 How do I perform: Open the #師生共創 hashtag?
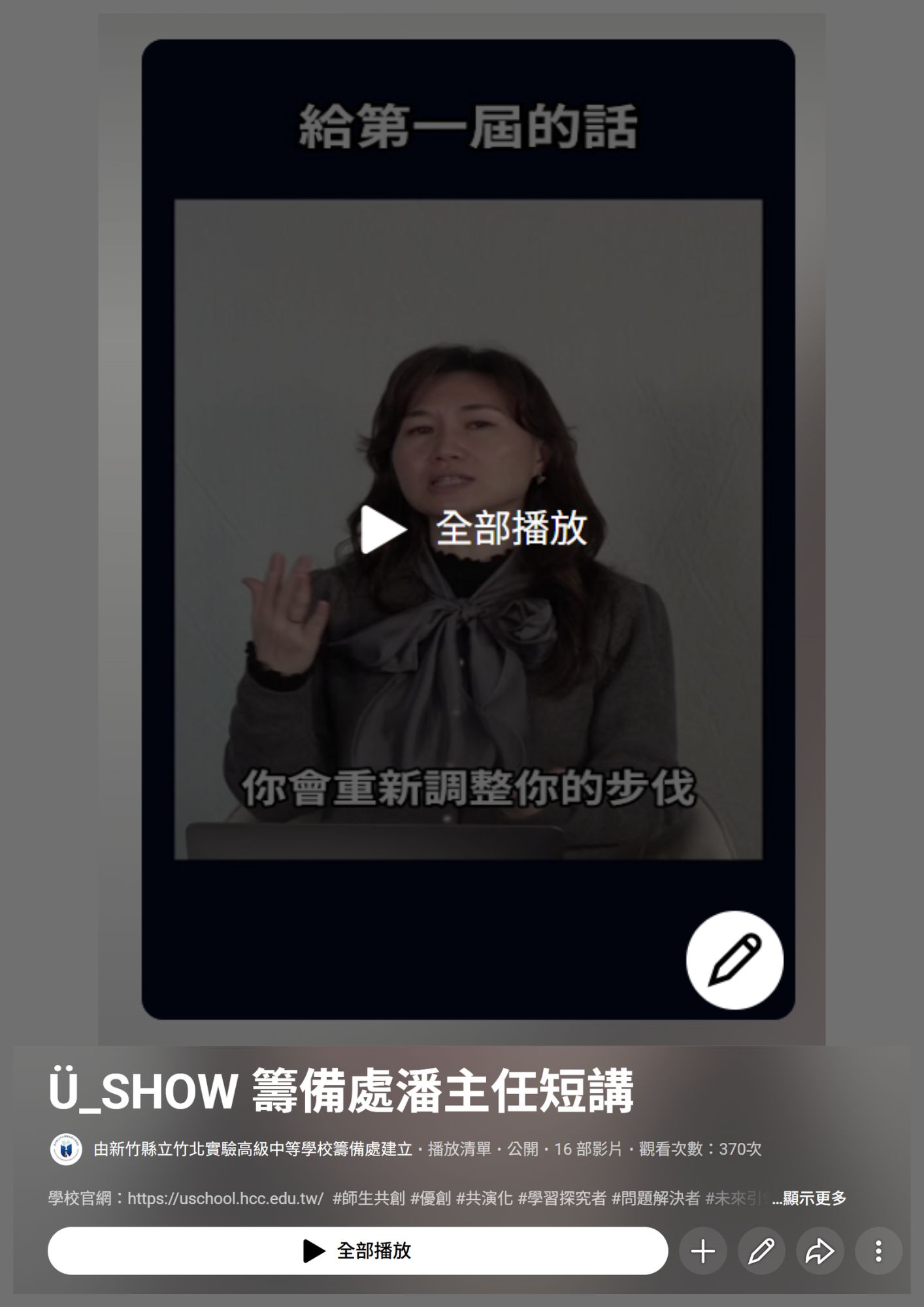tap(369, 1199)
